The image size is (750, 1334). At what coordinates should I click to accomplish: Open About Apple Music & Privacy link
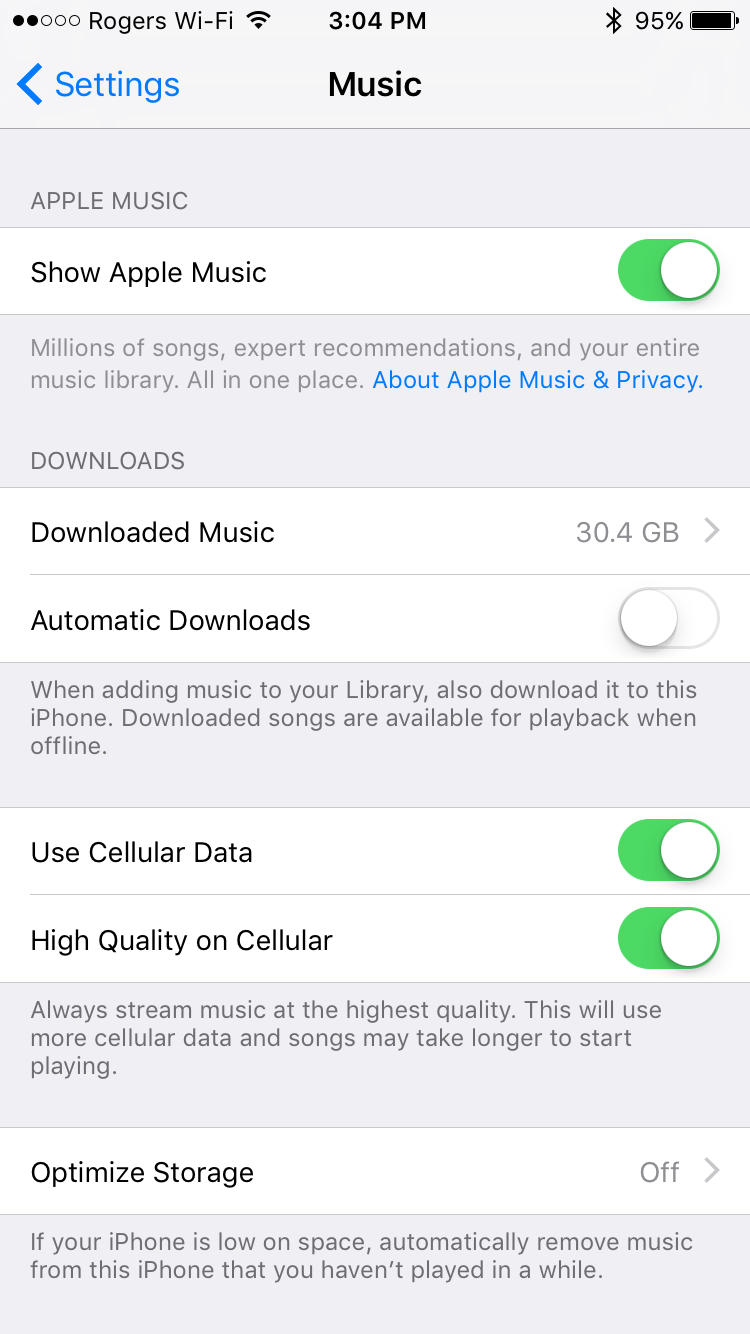point(538,380)
